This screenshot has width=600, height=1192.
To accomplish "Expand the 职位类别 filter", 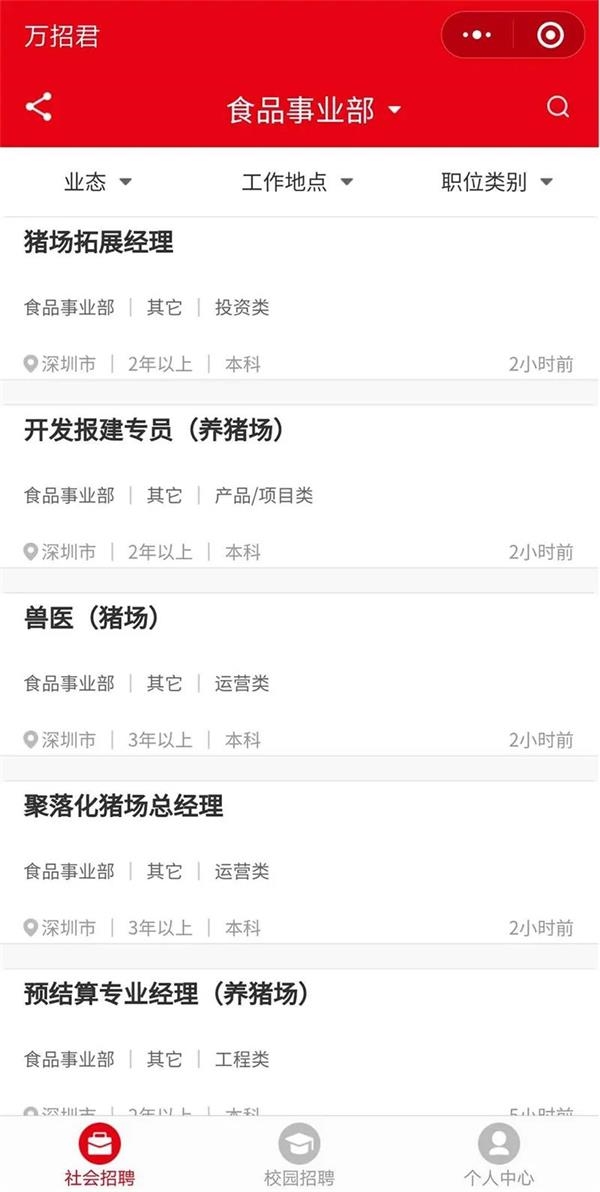I will [497, 182].
